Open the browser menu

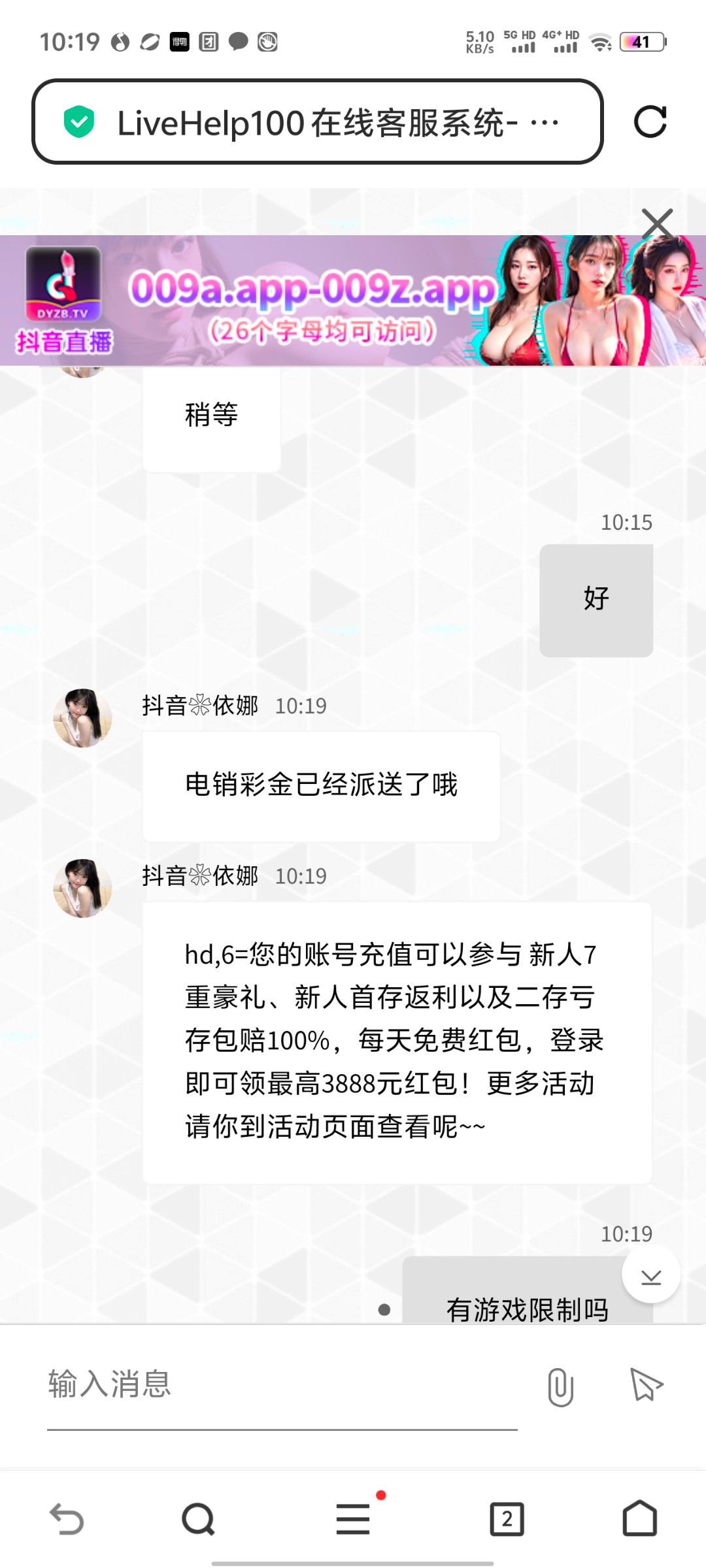tap(353, 1519)
